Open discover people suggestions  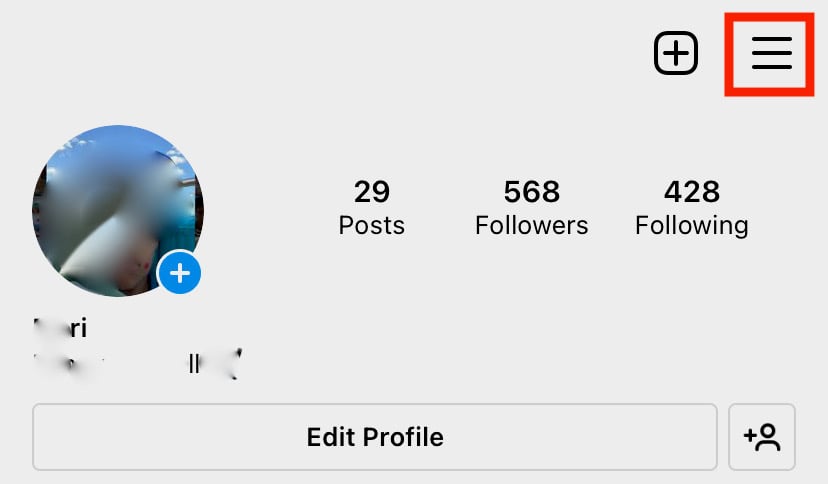pyautogui.click(x=762, y=437)
